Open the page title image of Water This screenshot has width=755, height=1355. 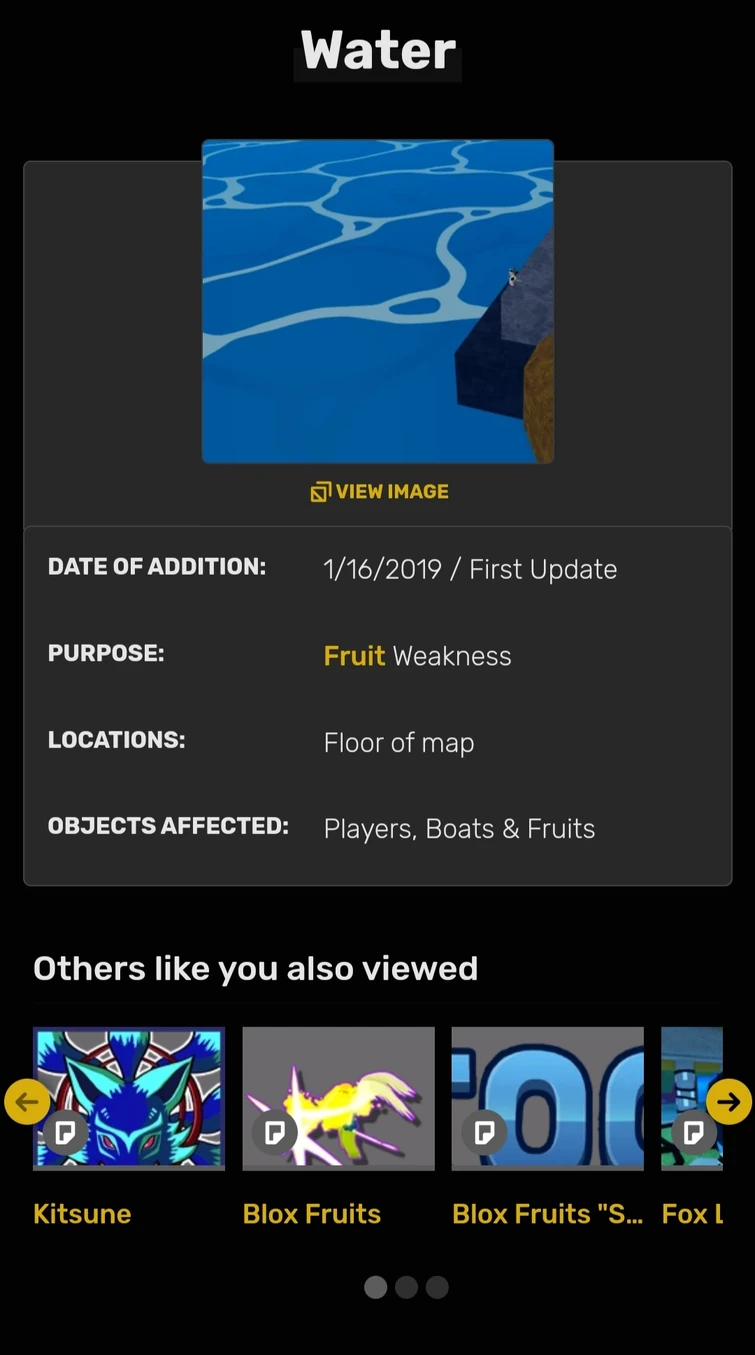click(378, 300)
